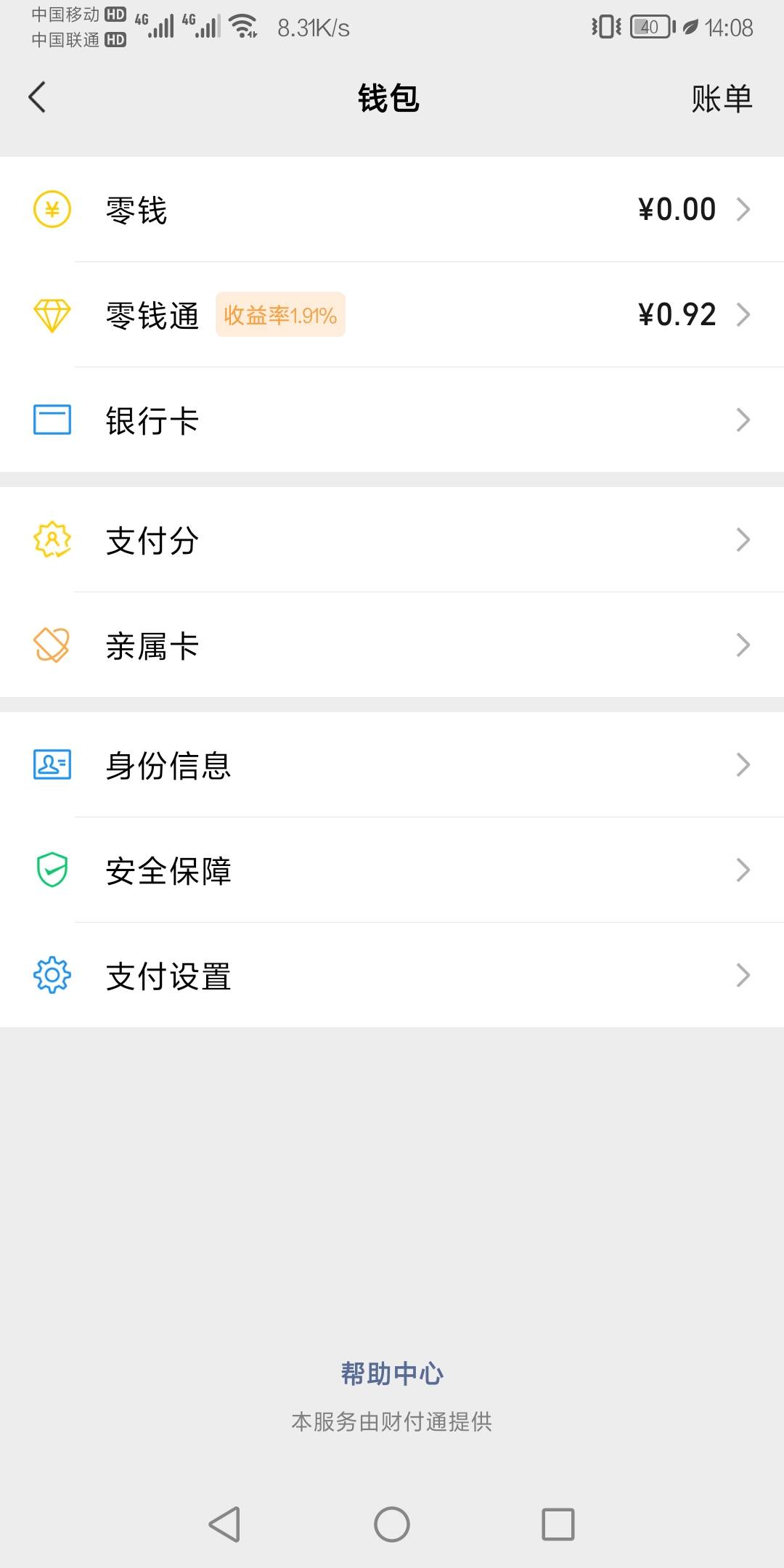Open the 银行卡 row
The width and height of the screenshot is (784, 1568).
pyautogui.click(x=392, y=420)
